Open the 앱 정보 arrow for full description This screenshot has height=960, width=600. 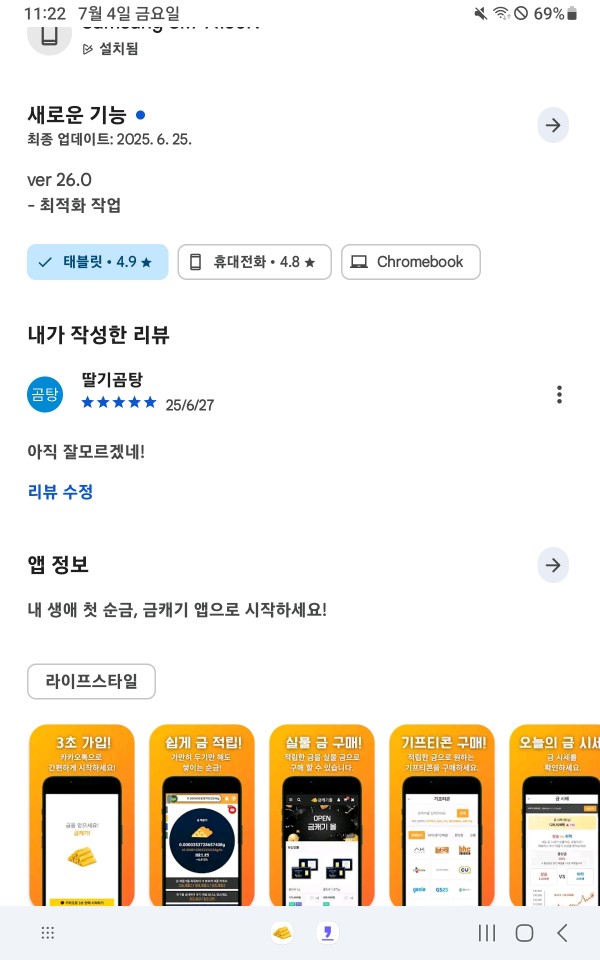coord(553,565)
